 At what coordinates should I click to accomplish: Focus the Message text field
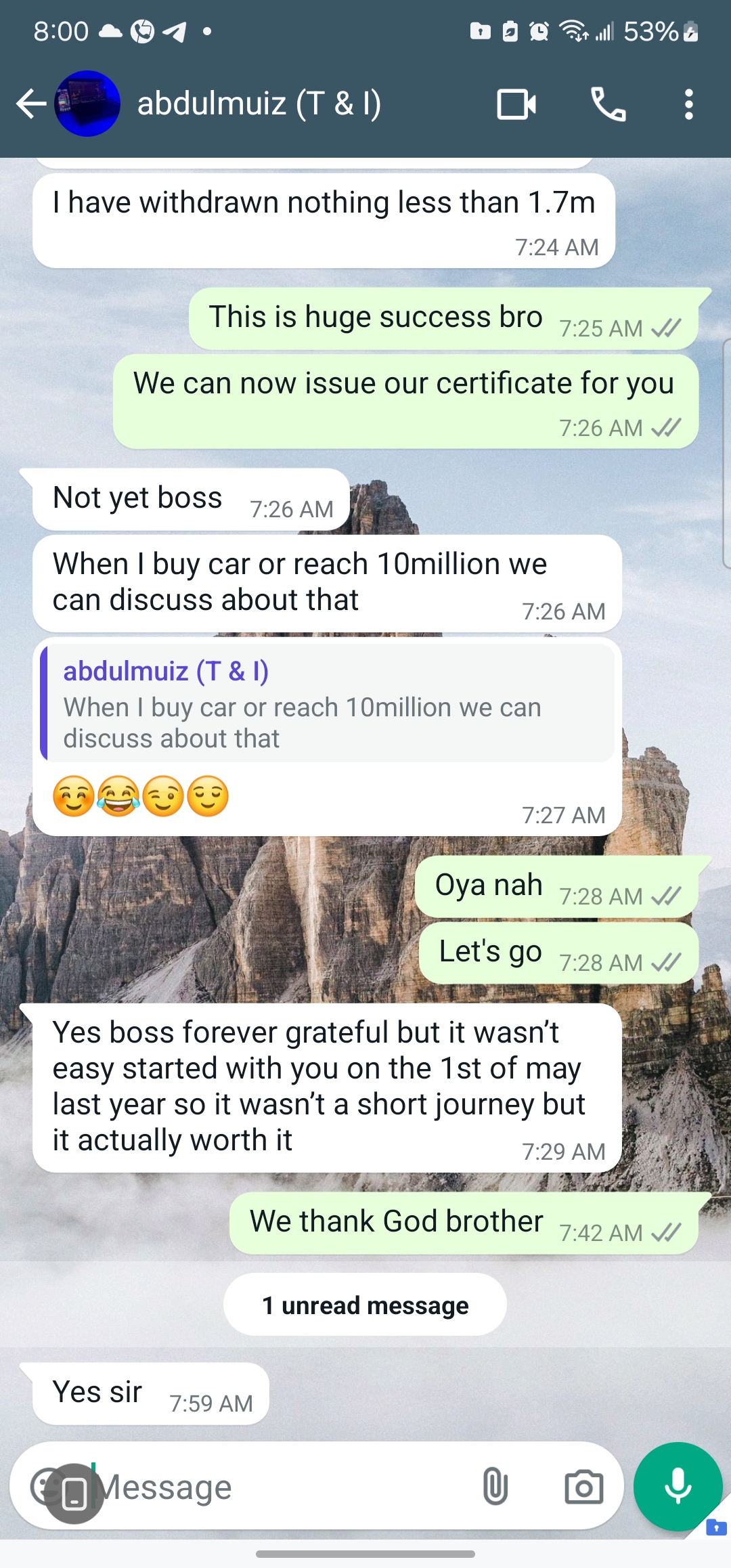tap(284, 1487)
